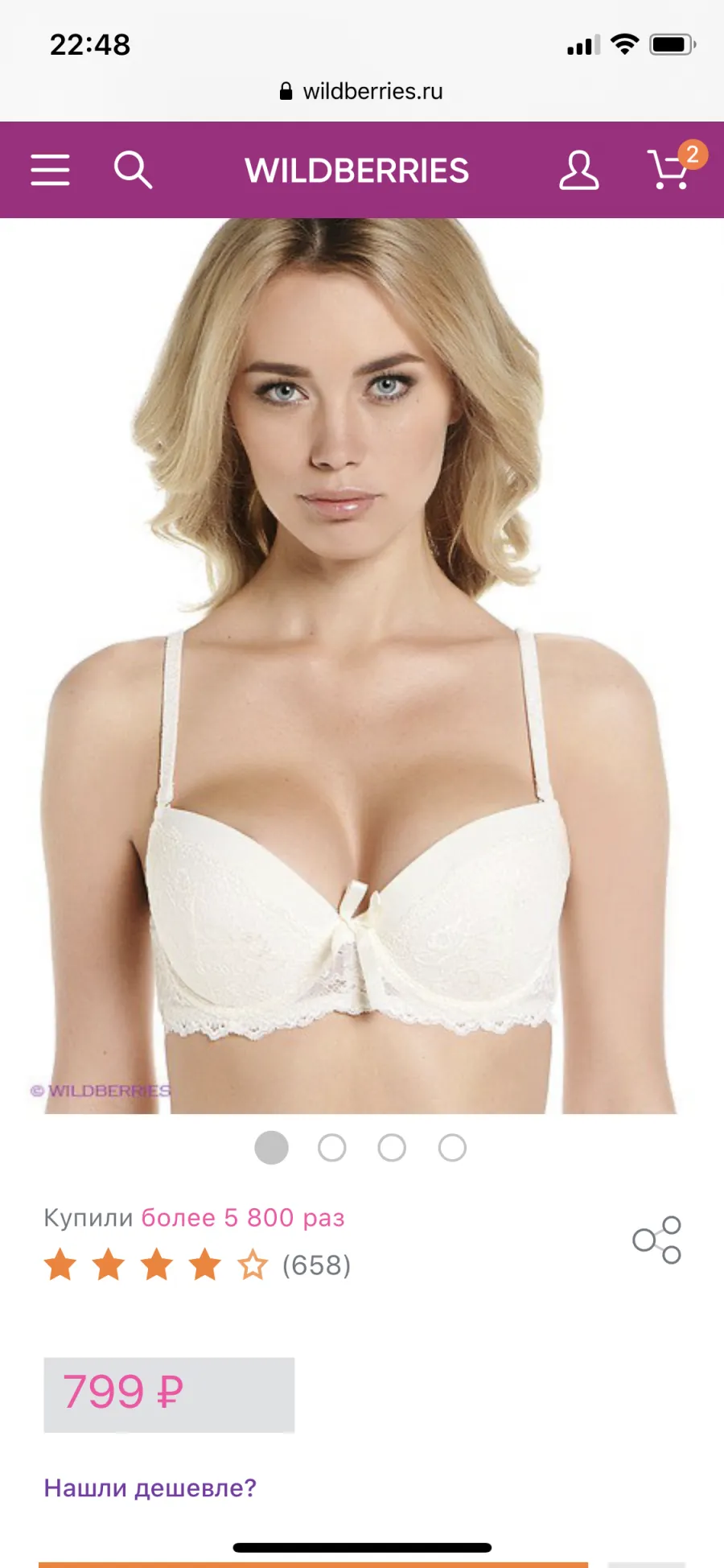The height and width of the screenshot is (1568, 724).
Task: Open the product photo fullscreen
Action: click(362, 666)
